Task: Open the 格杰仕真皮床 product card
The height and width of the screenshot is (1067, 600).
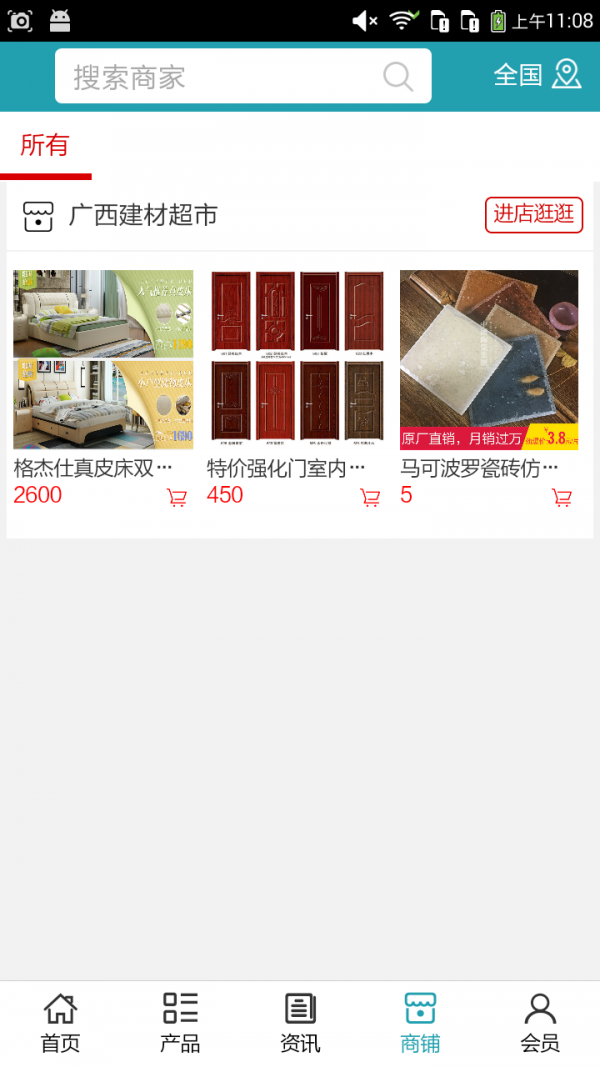Action: (103, 360)
